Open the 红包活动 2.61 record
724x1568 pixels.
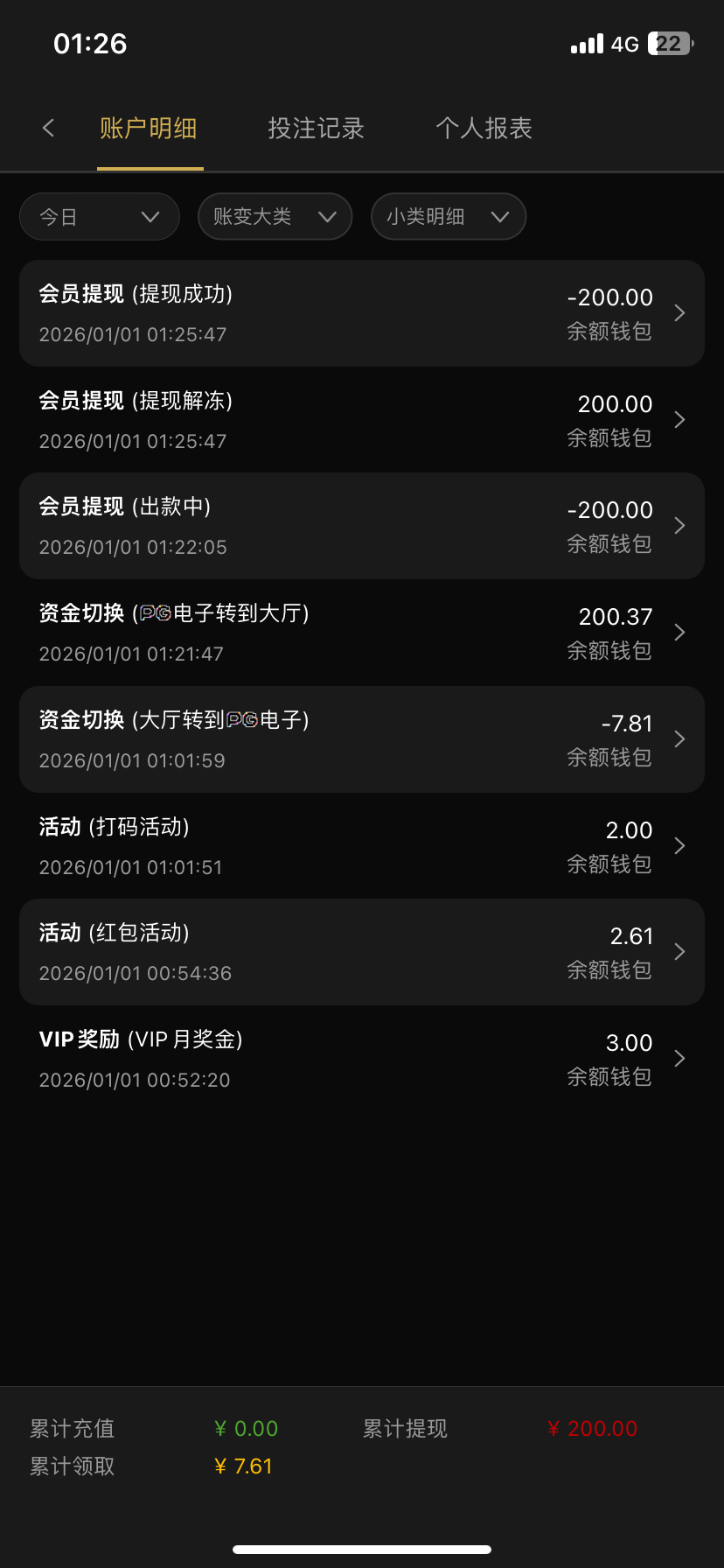(x=362, y=952)
